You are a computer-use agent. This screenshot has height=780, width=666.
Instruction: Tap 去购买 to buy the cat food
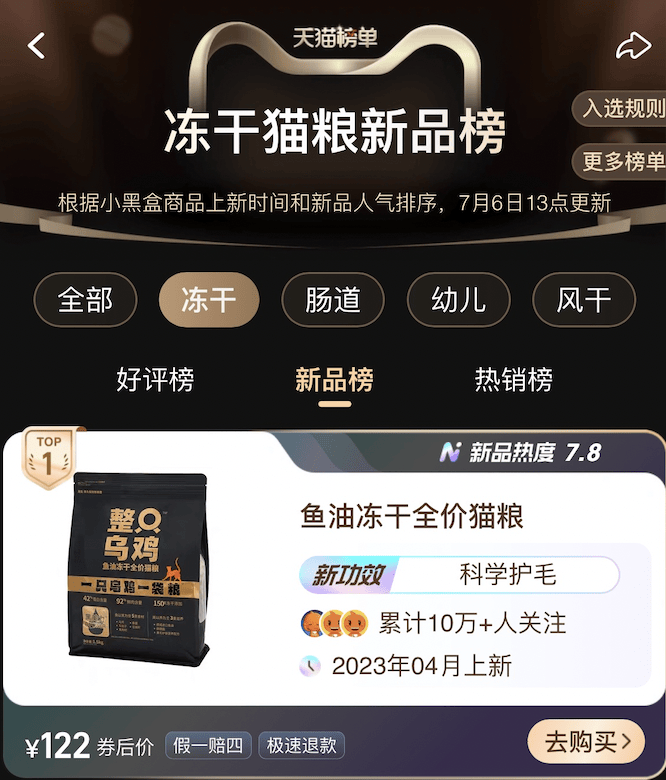click(586, 741)
